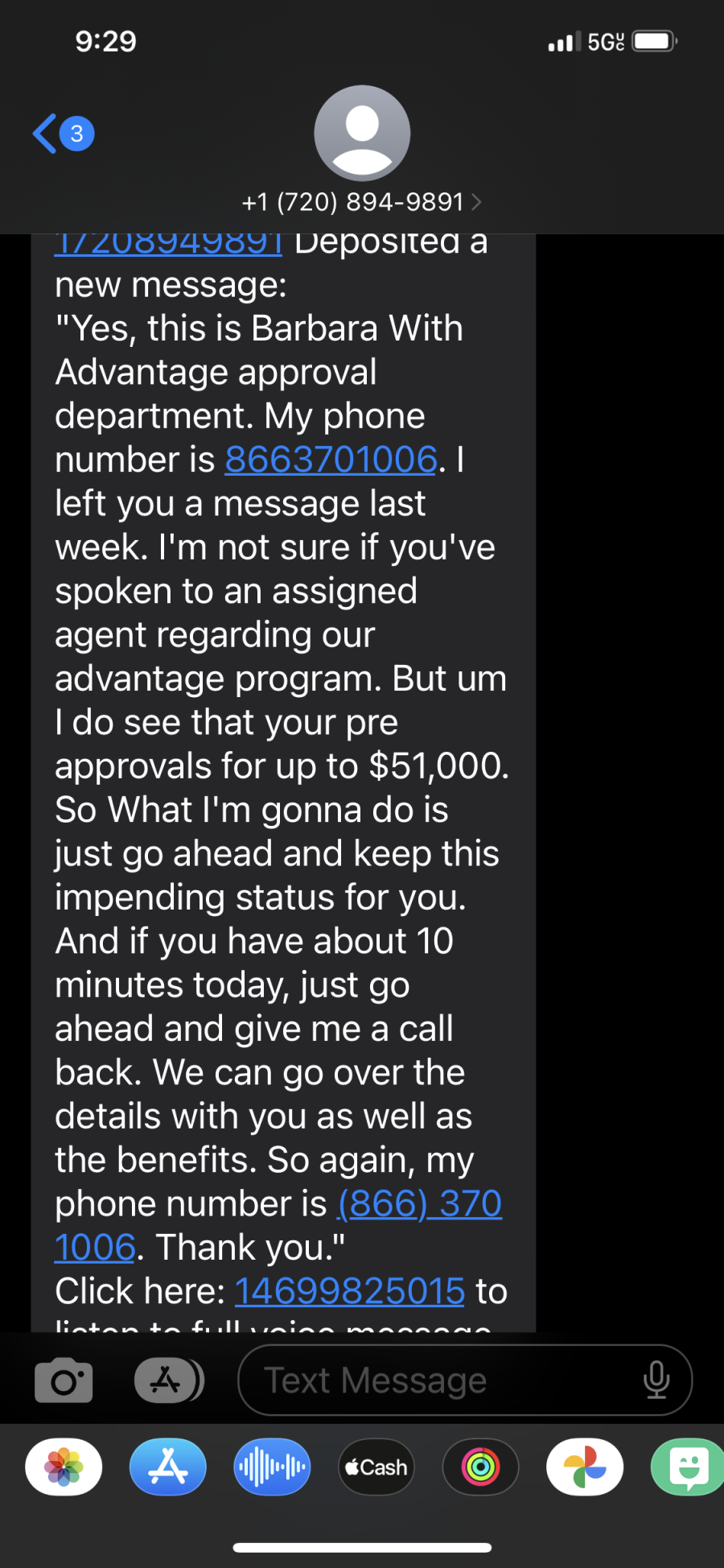The height and width of the screenshot is (1568, 724).
Task: Start dictation with the microphone icon
Action: 656,1380
